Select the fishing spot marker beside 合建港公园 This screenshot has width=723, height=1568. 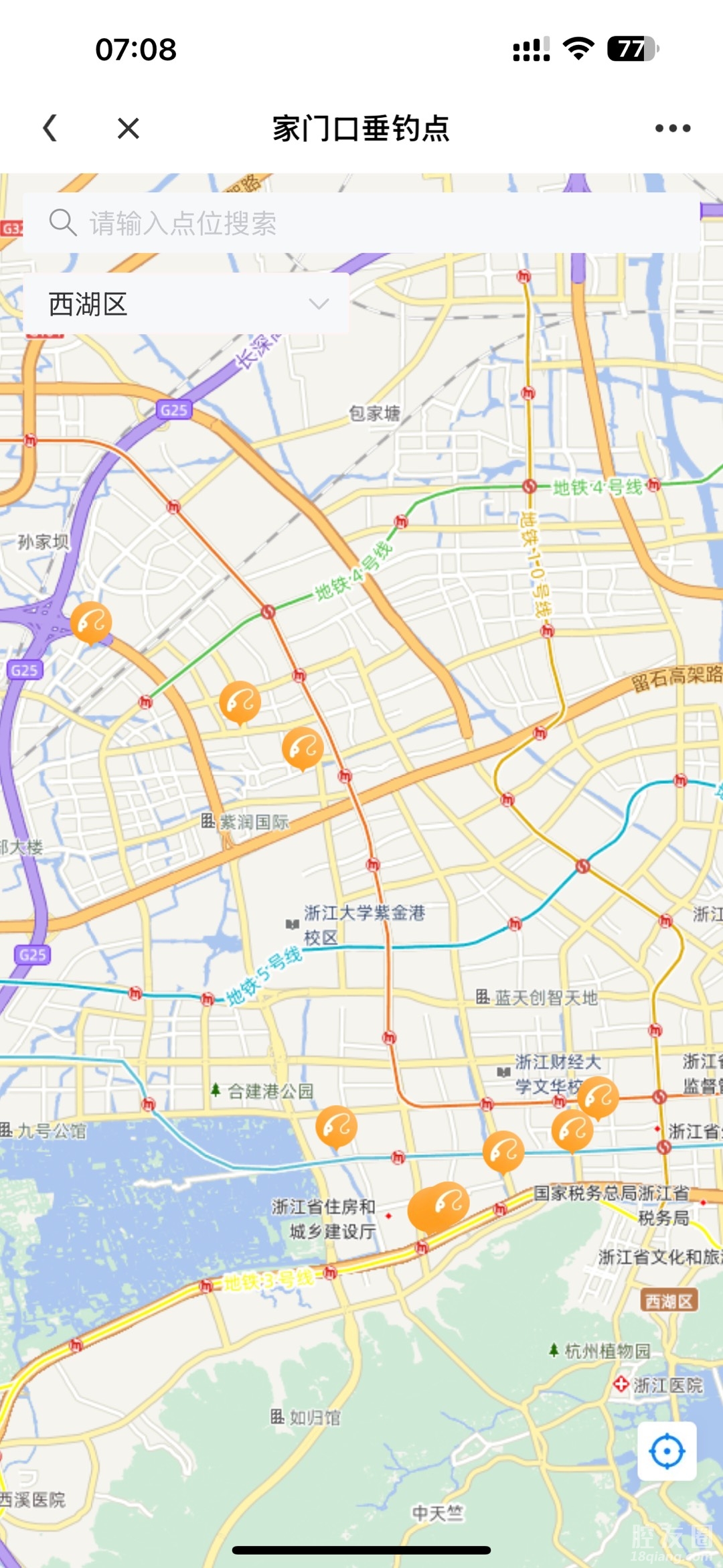336,1127
